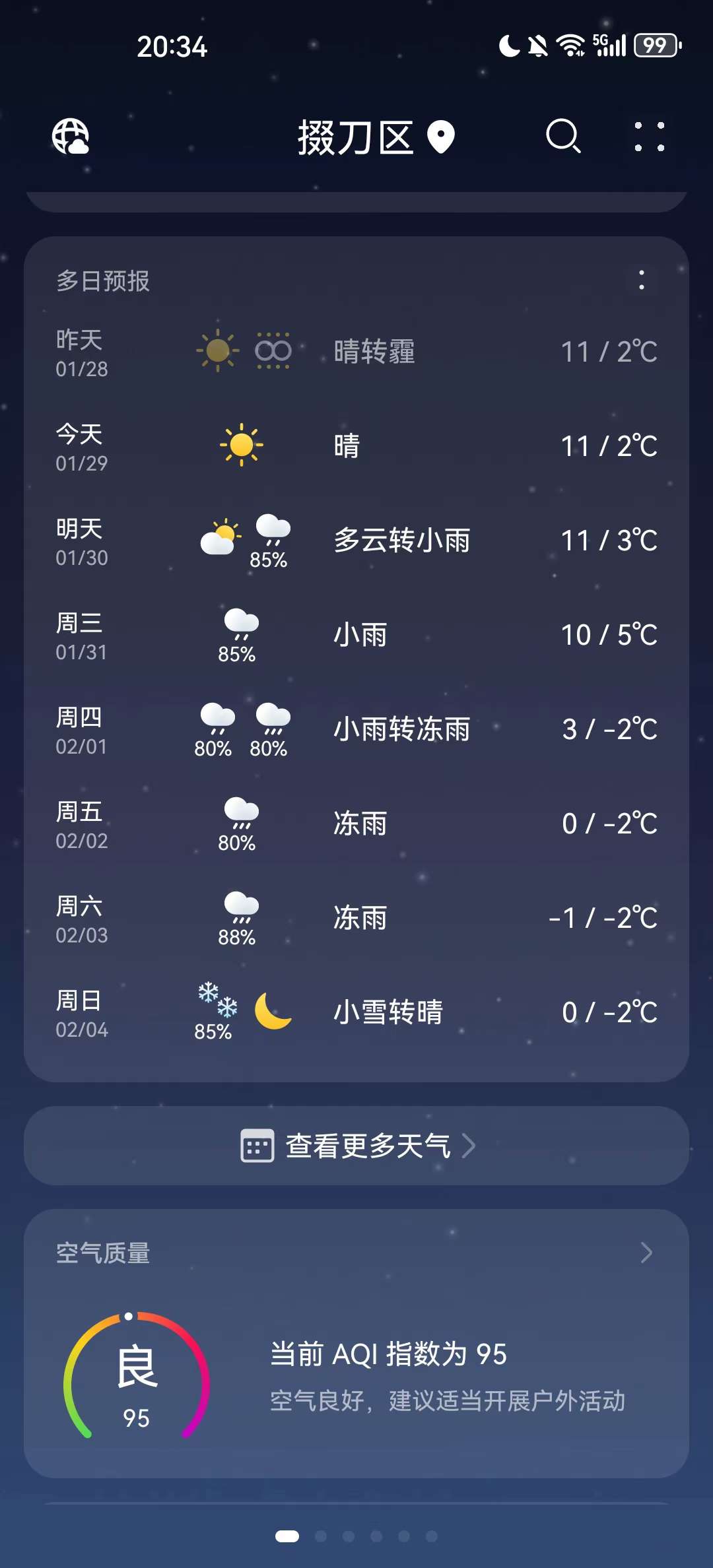Open the 周五 02/02 冻雨 forecast
This screenshot has width=713, height=1568.
[356, 824]
